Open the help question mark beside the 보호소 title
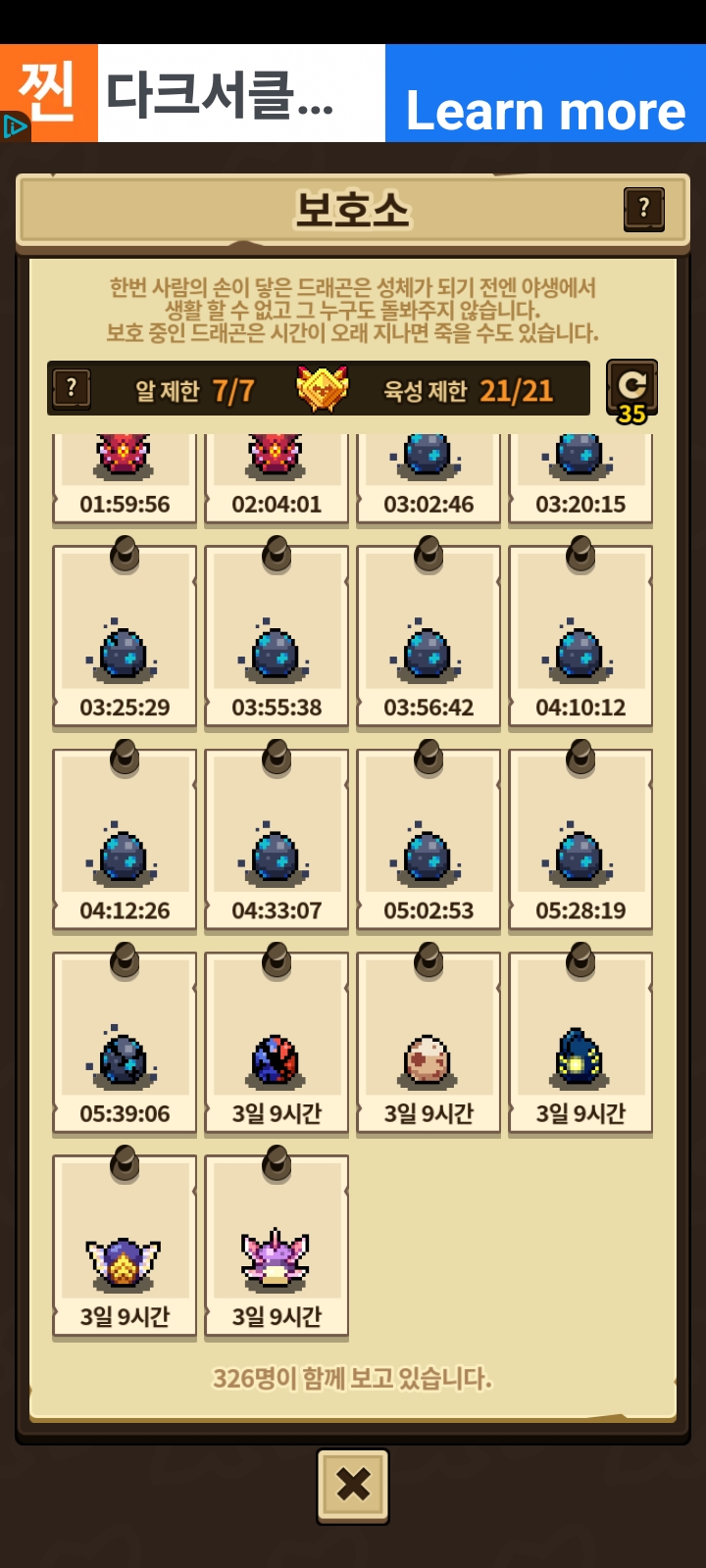This screenshot has height=1568, width=706. click(x=644, y=209)
